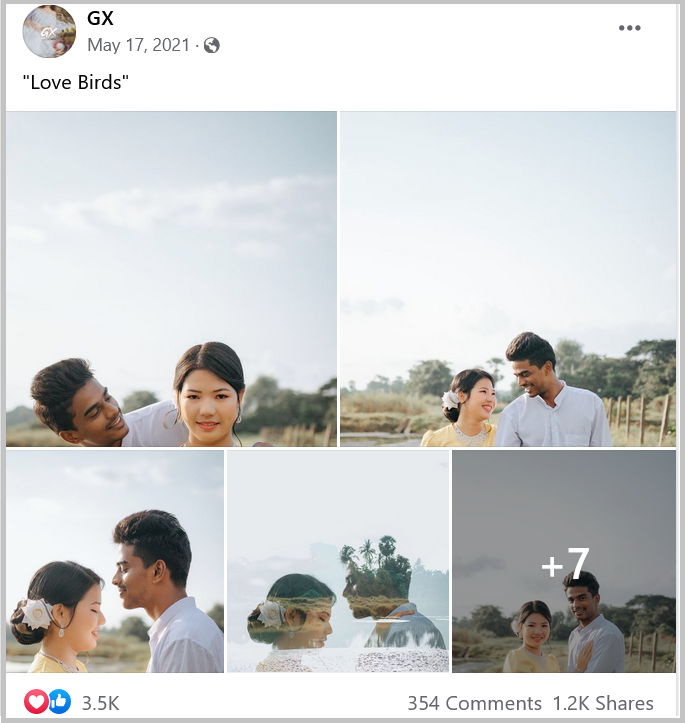
Task: Open the photo of the couple face to face
Action: point(115,561)
